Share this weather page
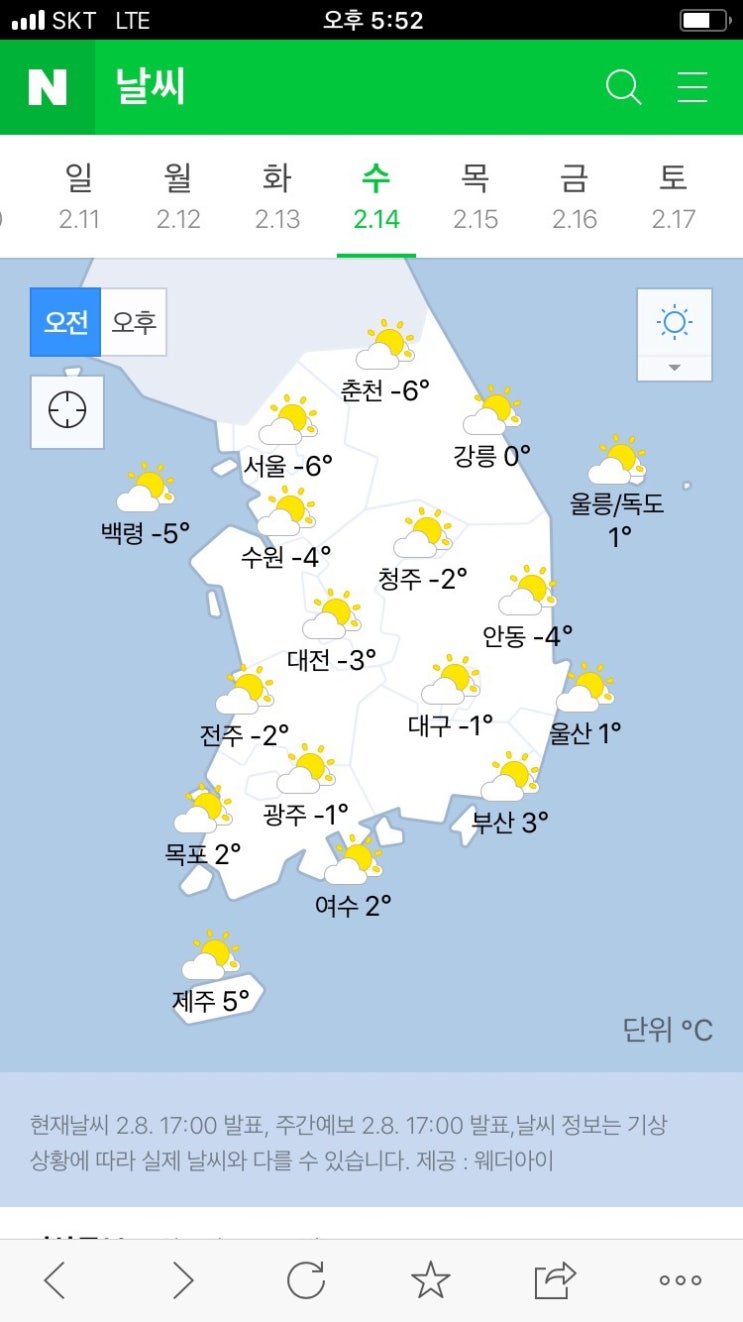The width and height of the screenshot is (743, 1322). tap(555, 1279)
